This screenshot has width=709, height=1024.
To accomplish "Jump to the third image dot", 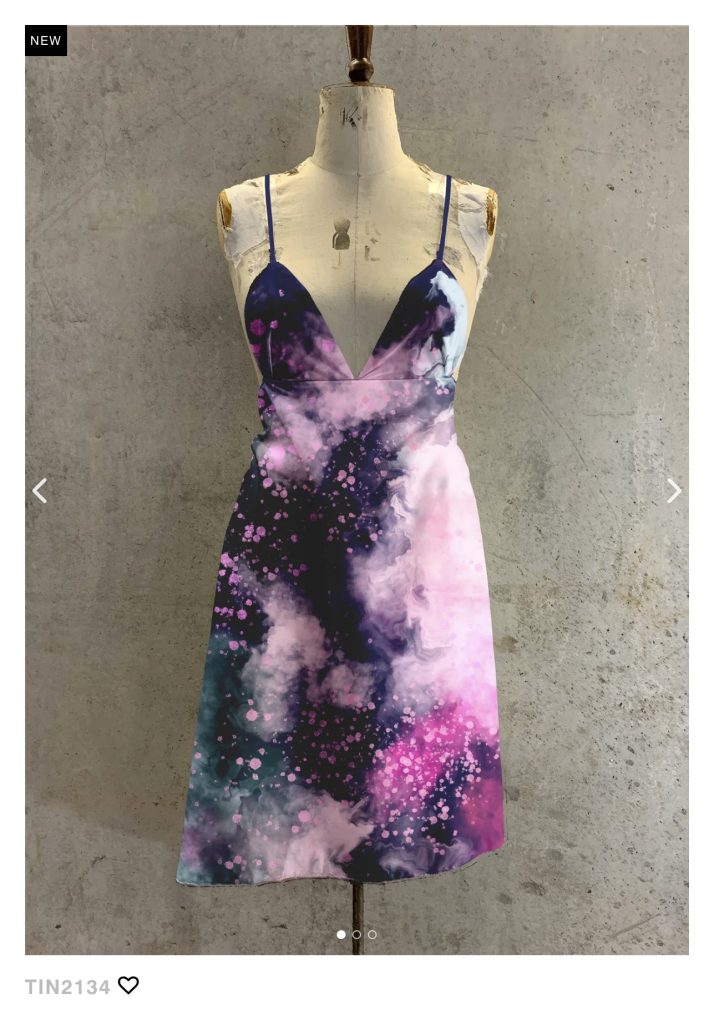I will [x=372, y=935].
